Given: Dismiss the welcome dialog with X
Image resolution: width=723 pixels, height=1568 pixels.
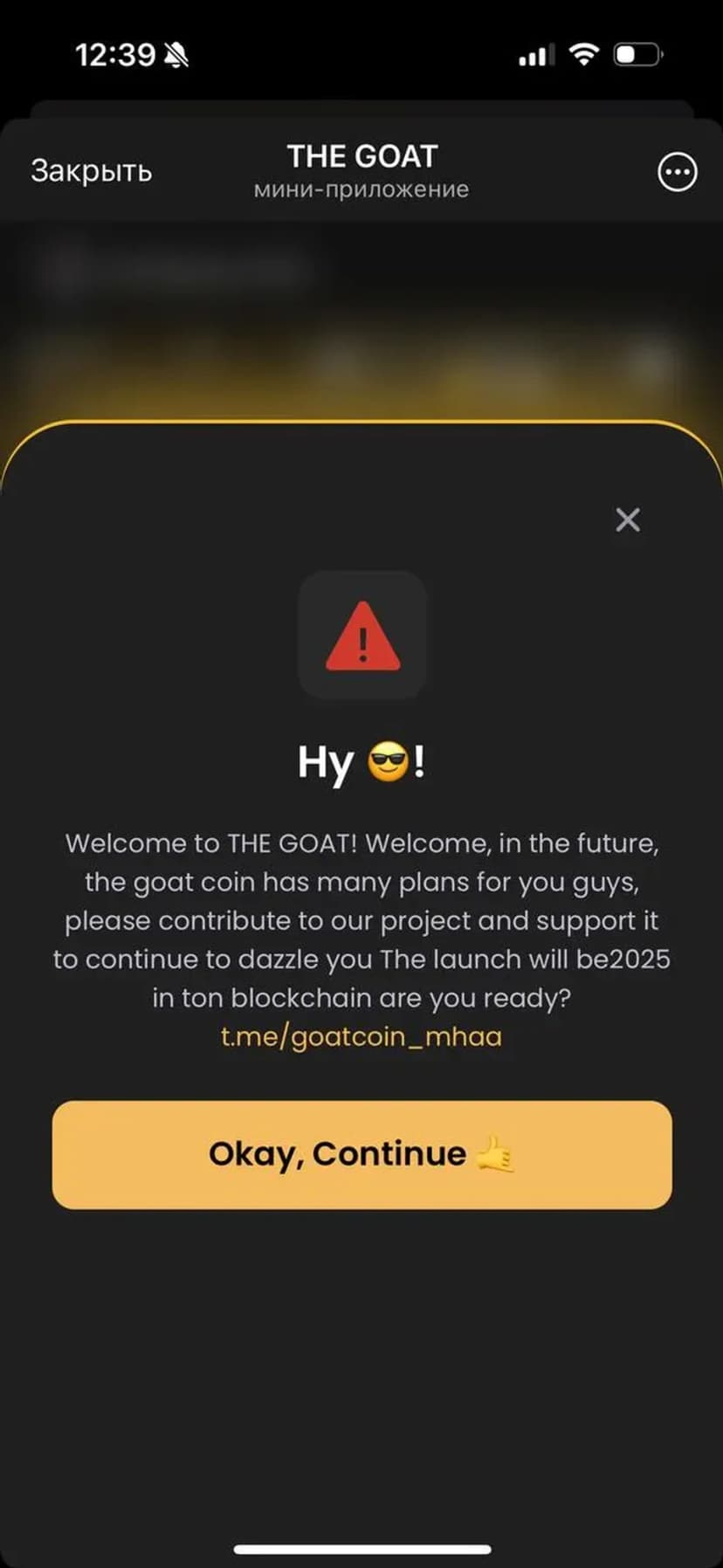Looking at the screenshot, I should click(627, 520).
